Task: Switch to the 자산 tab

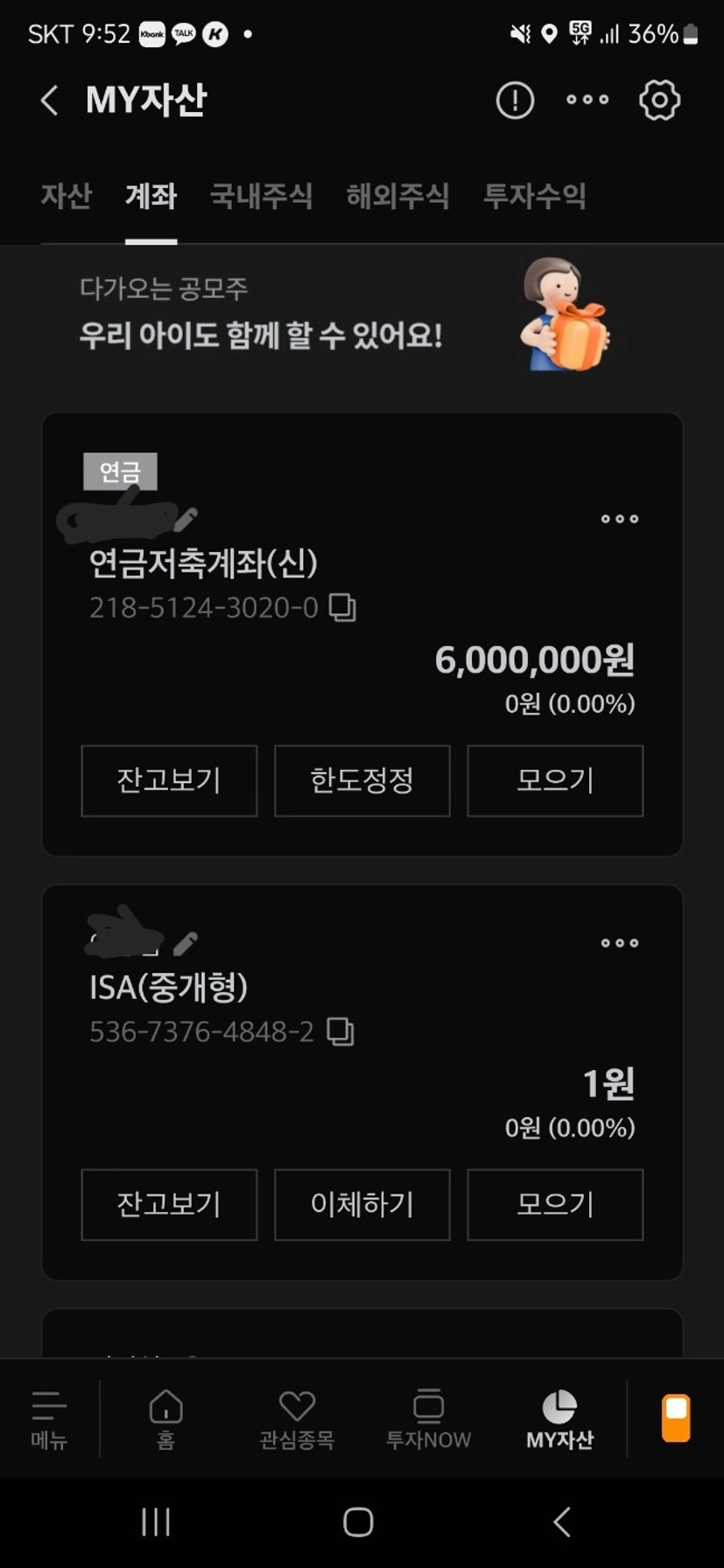Action: tap(66, 195)
